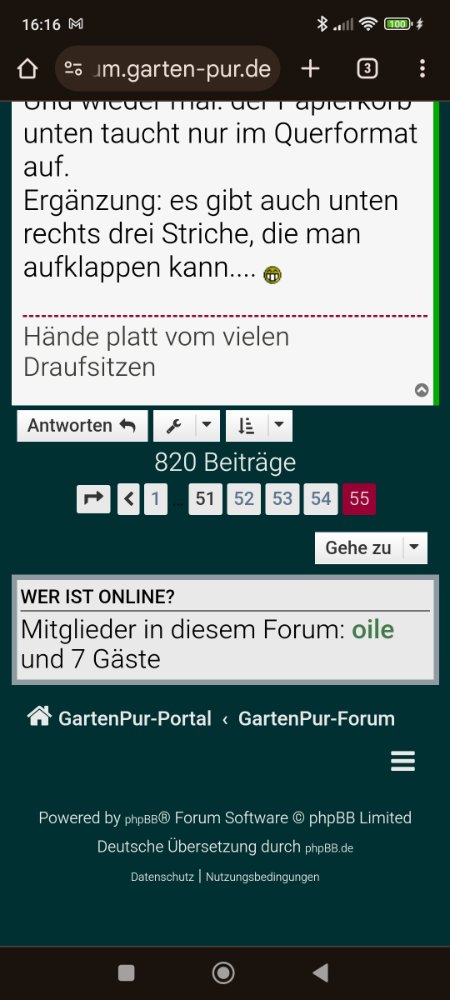
Task: Tap the Antworten reply button
Action: [82, 426]
